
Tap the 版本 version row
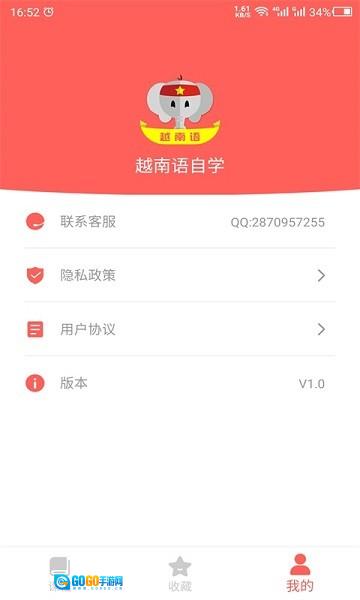point(180,383)
